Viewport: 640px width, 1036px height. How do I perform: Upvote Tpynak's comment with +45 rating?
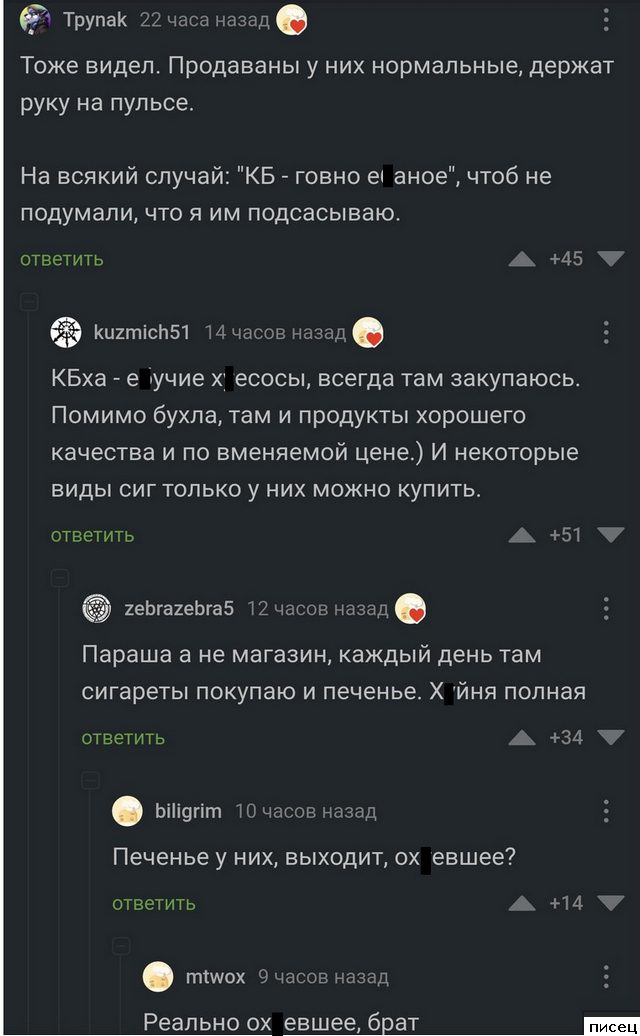pyautogui.click(x=521, y=259)
